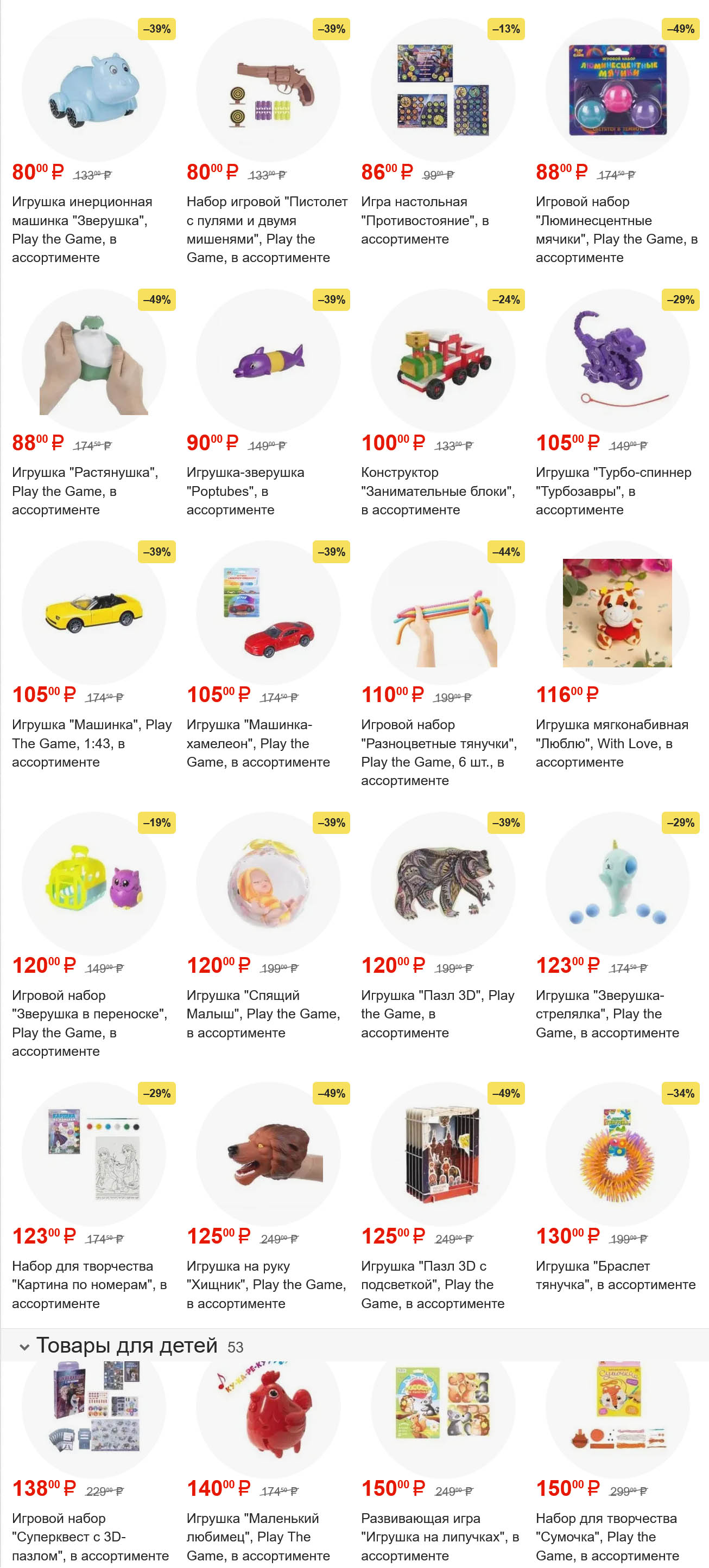Screen dimensions: 709x1568
Task: Open the Зверушка в переноске set
Action: pos(93,883)
